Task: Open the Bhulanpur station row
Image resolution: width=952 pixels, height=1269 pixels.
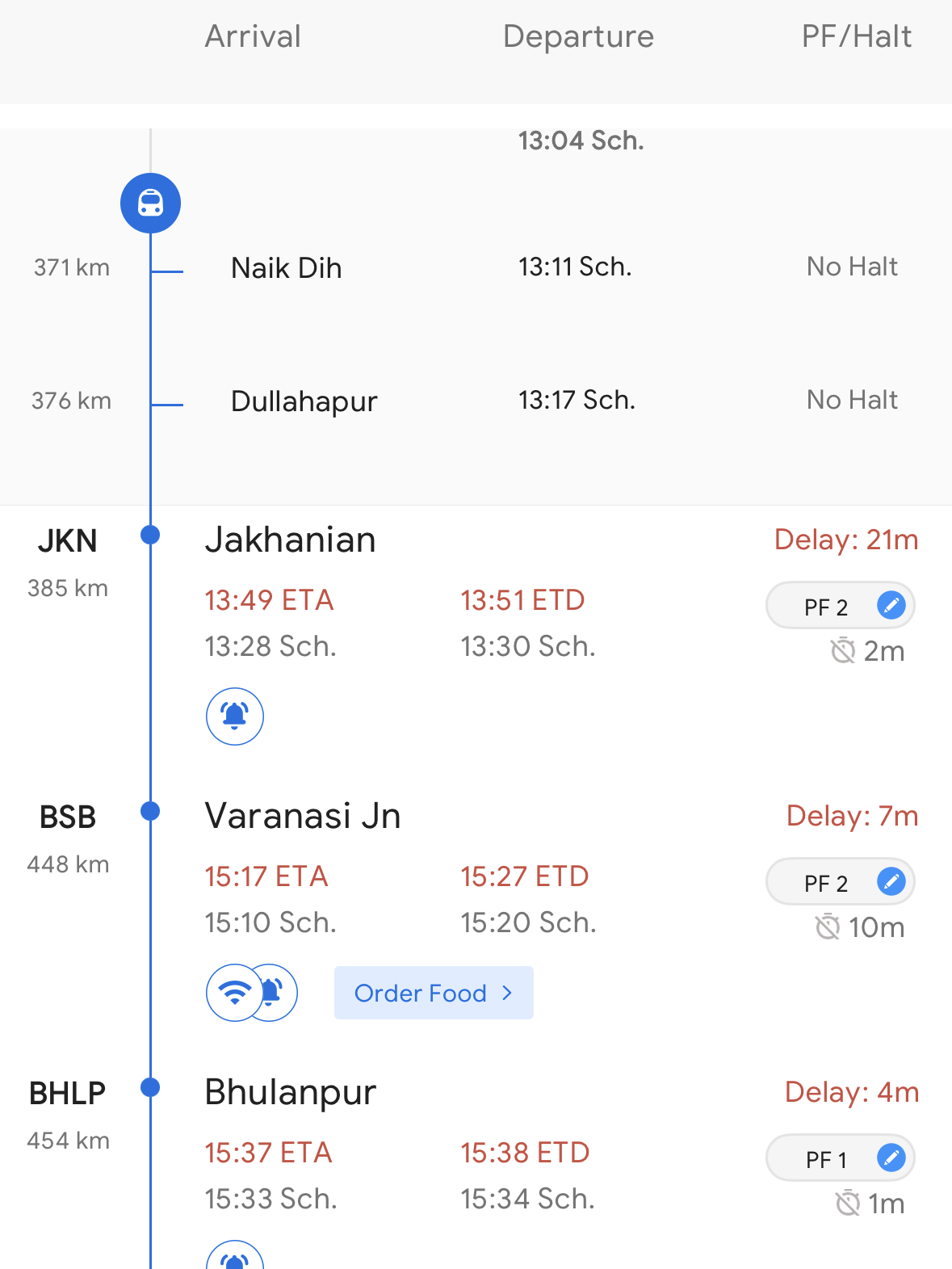Action: click(x=290, y=1092)
